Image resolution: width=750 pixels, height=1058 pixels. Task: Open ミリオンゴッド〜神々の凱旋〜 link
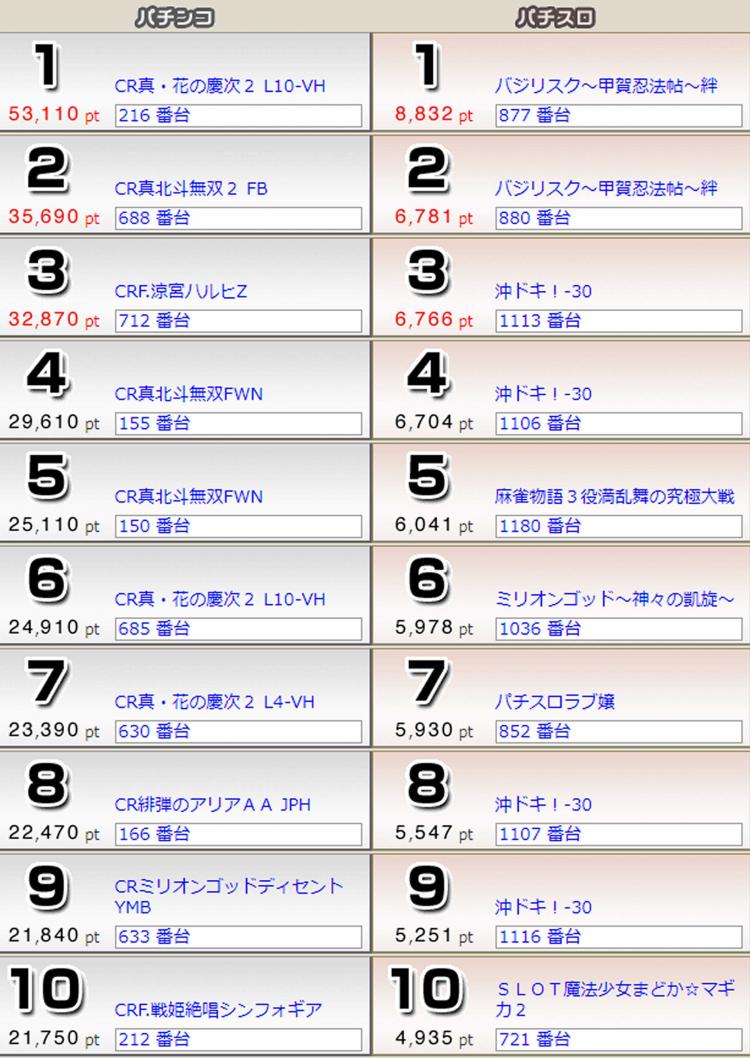tap(616, 599)
